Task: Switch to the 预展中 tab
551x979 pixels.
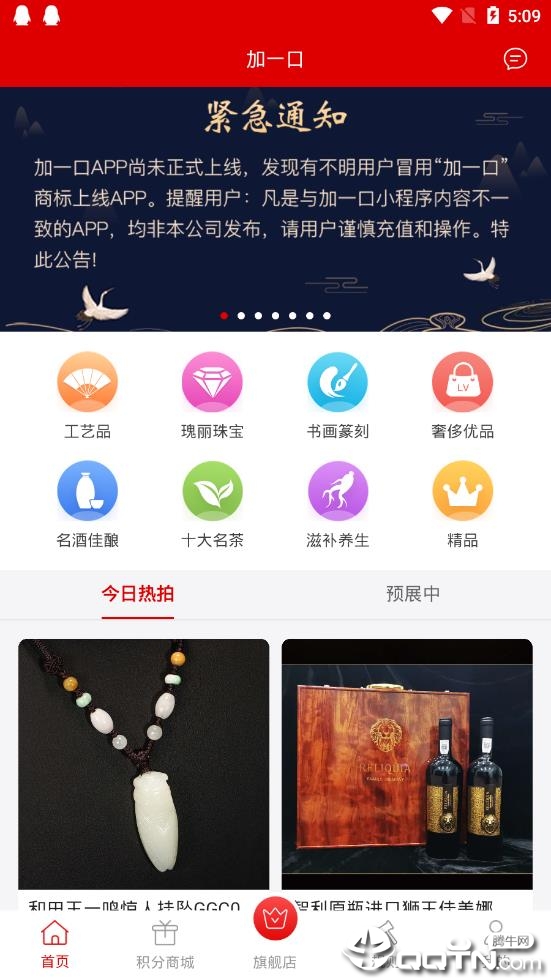Action: [x=413, y=594]
